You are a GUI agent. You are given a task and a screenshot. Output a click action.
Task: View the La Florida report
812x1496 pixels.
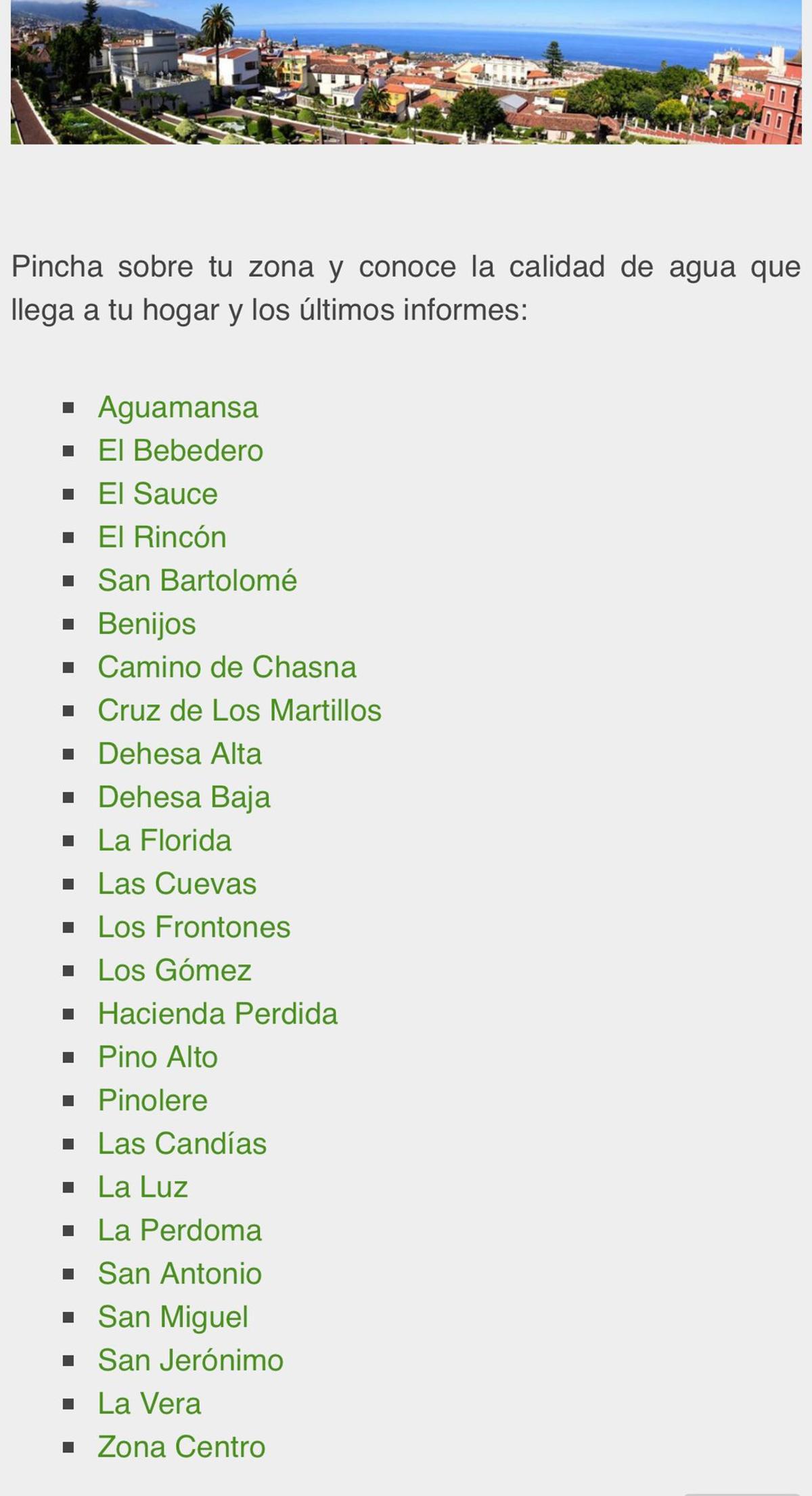click(164, 841)
